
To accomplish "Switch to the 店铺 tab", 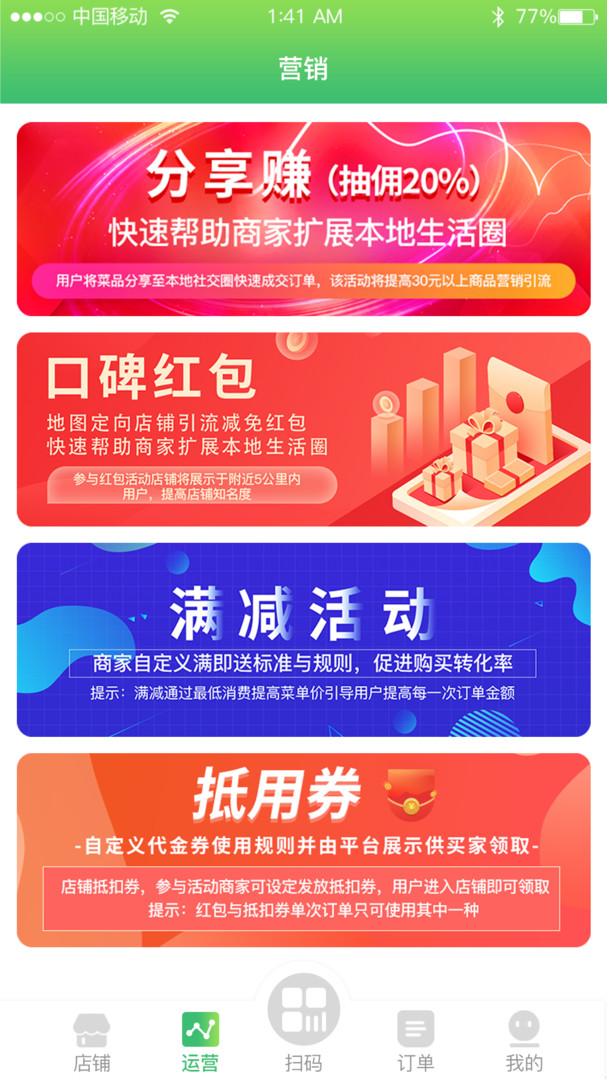I will coord(92,1041).
